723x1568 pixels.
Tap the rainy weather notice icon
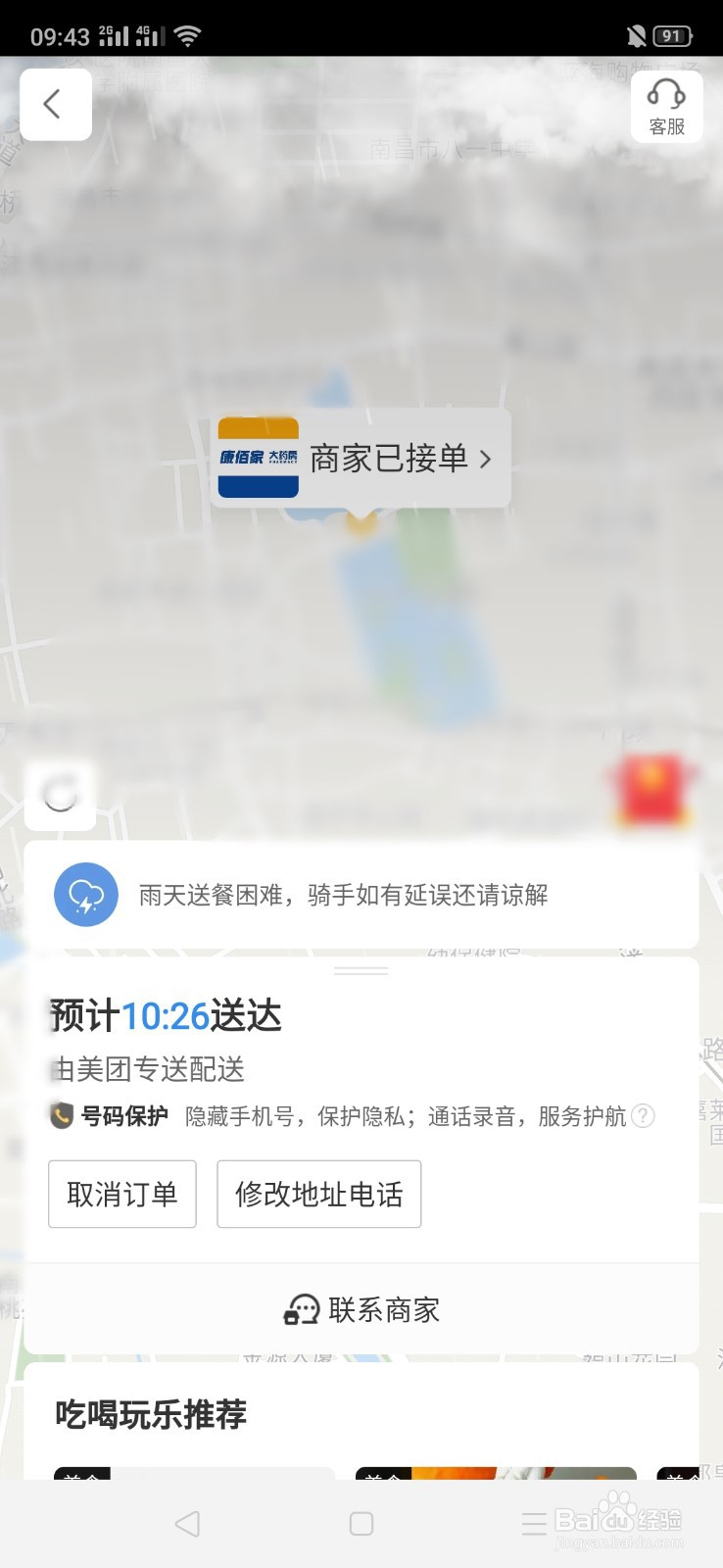click(x=85, y=895)
